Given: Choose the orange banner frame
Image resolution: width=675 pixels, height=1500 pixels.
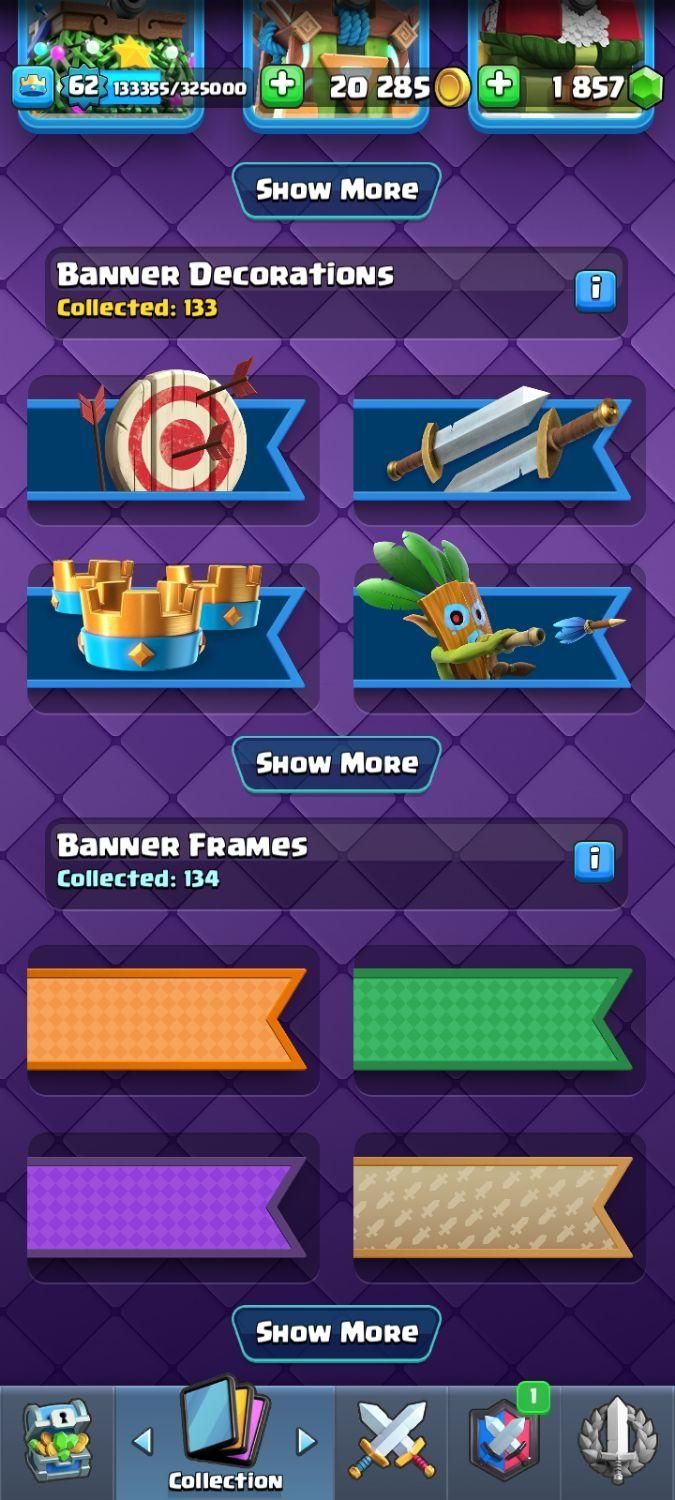Looking at the screenshot, I should tap(173, 1019).
